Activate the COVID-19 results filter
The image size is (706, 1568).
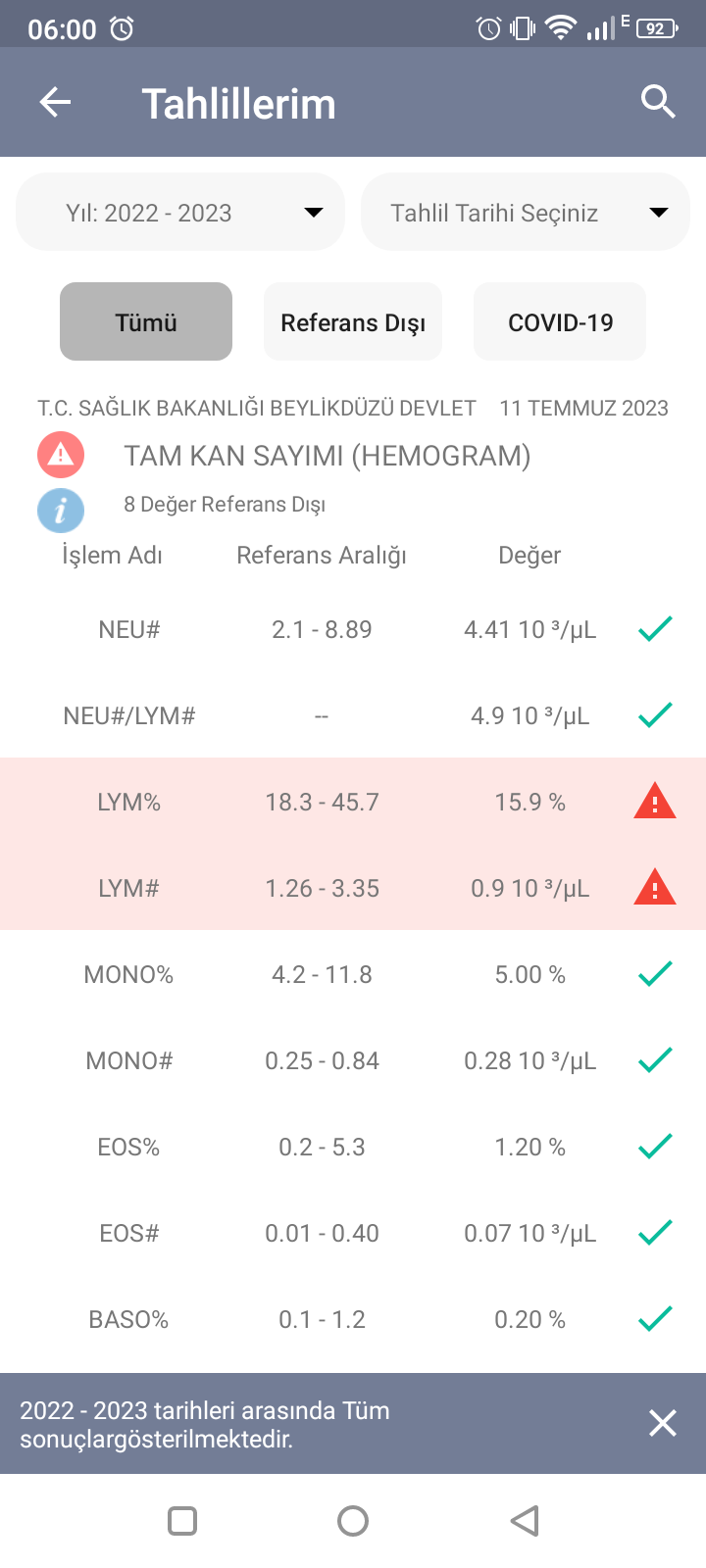559,320
